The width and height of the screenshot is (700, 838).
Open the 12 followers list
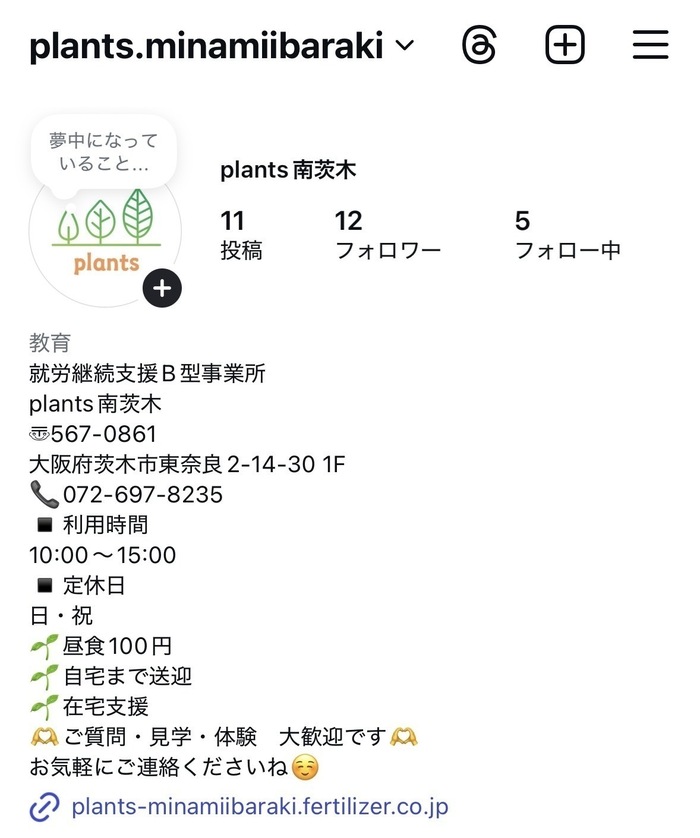click(x=387, y=235)
